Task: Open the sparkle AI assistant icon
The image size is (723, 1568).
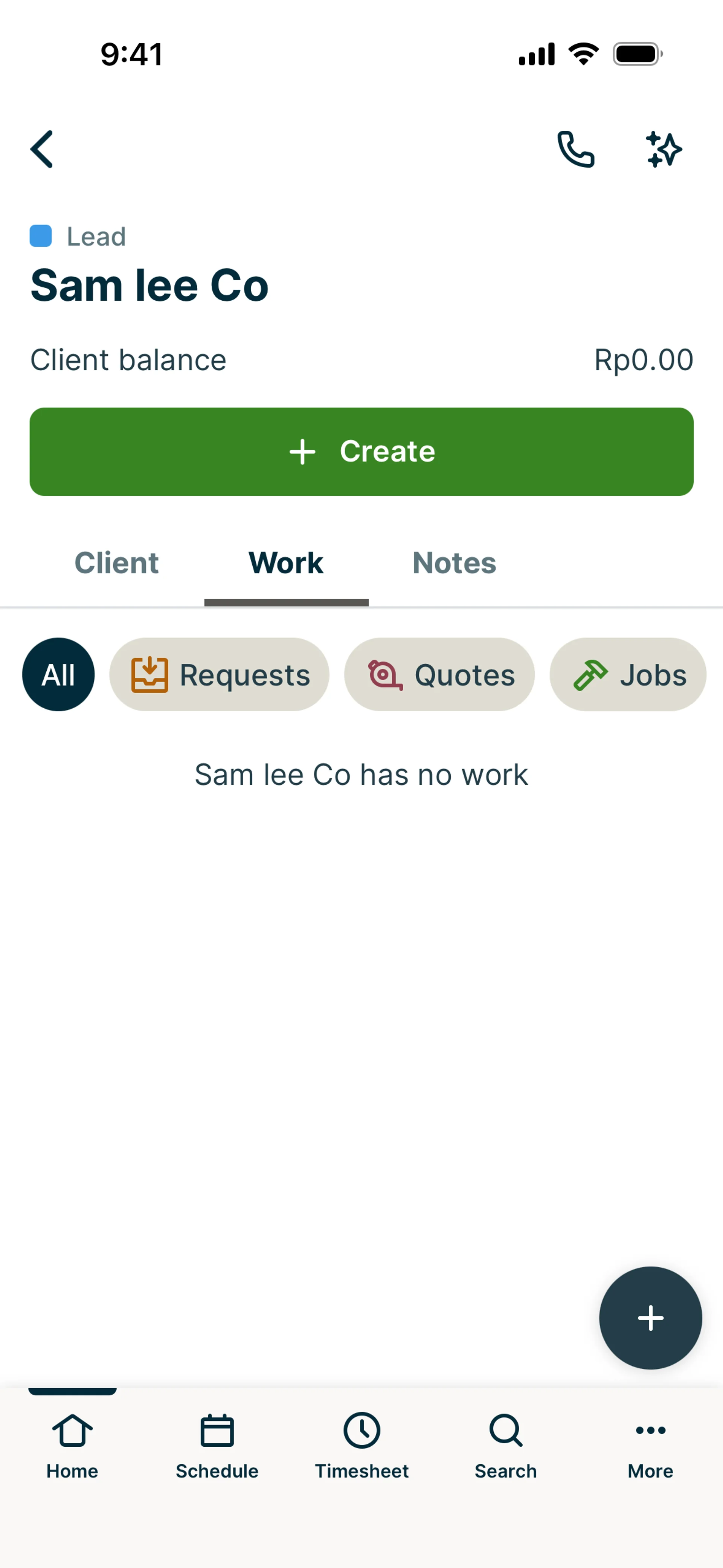Action: click(x=664, y=149)
